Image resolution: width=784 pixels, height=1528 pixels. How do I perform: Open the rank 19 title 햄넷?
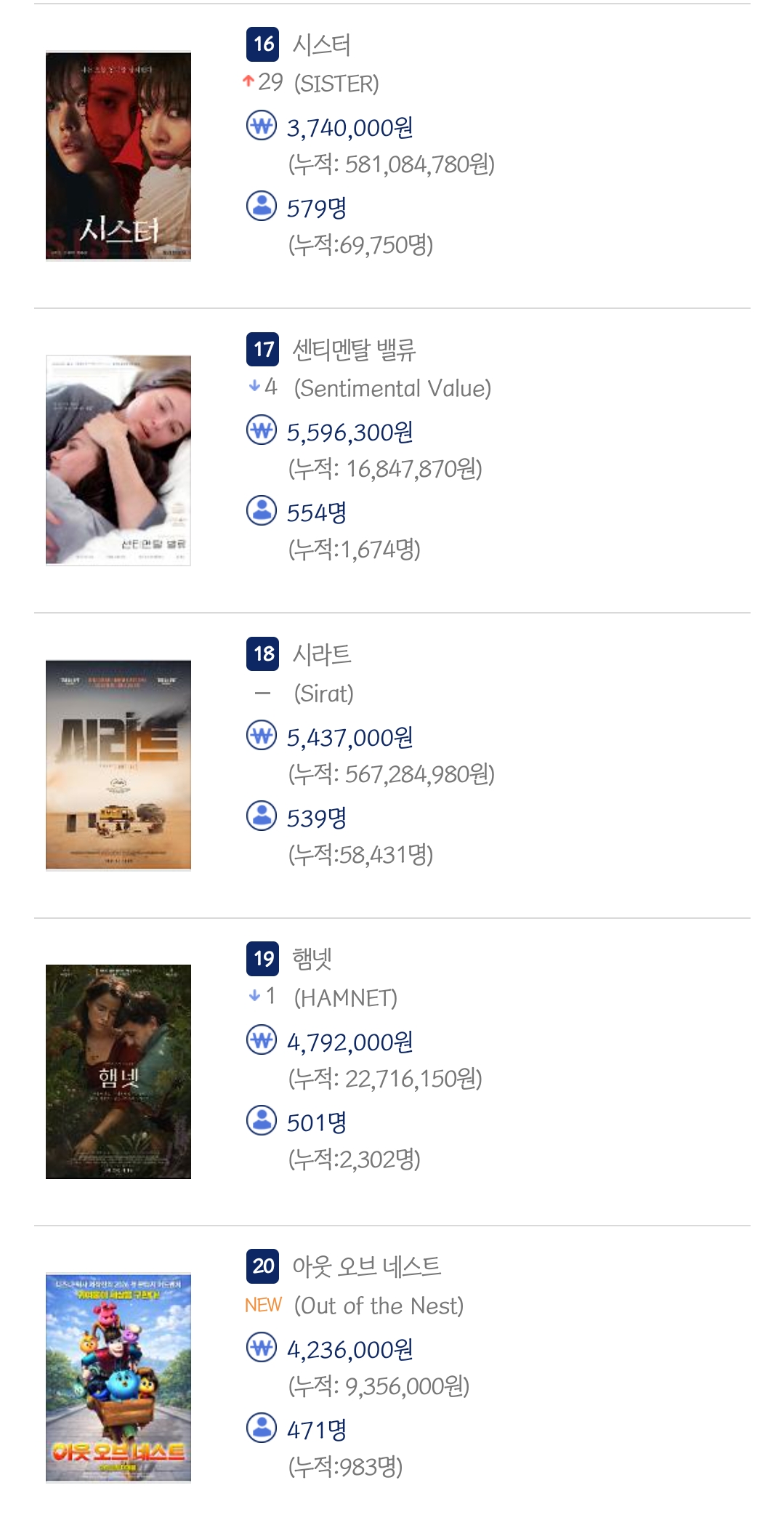pos(312,959)
